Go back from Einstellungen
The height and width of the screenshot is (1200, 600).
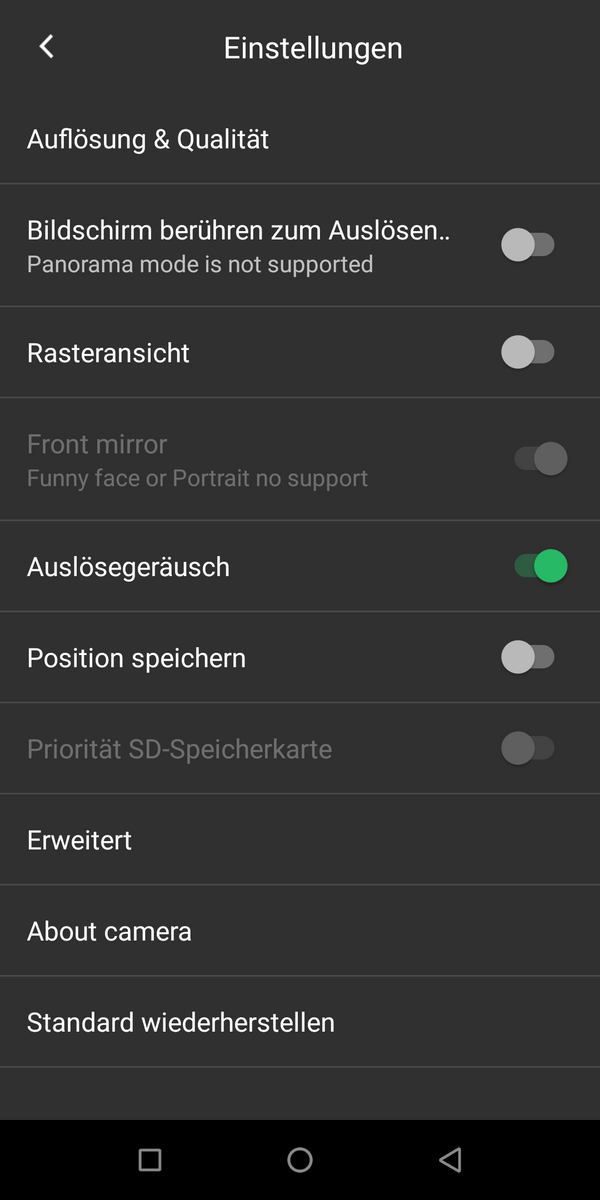click(46, 47)
